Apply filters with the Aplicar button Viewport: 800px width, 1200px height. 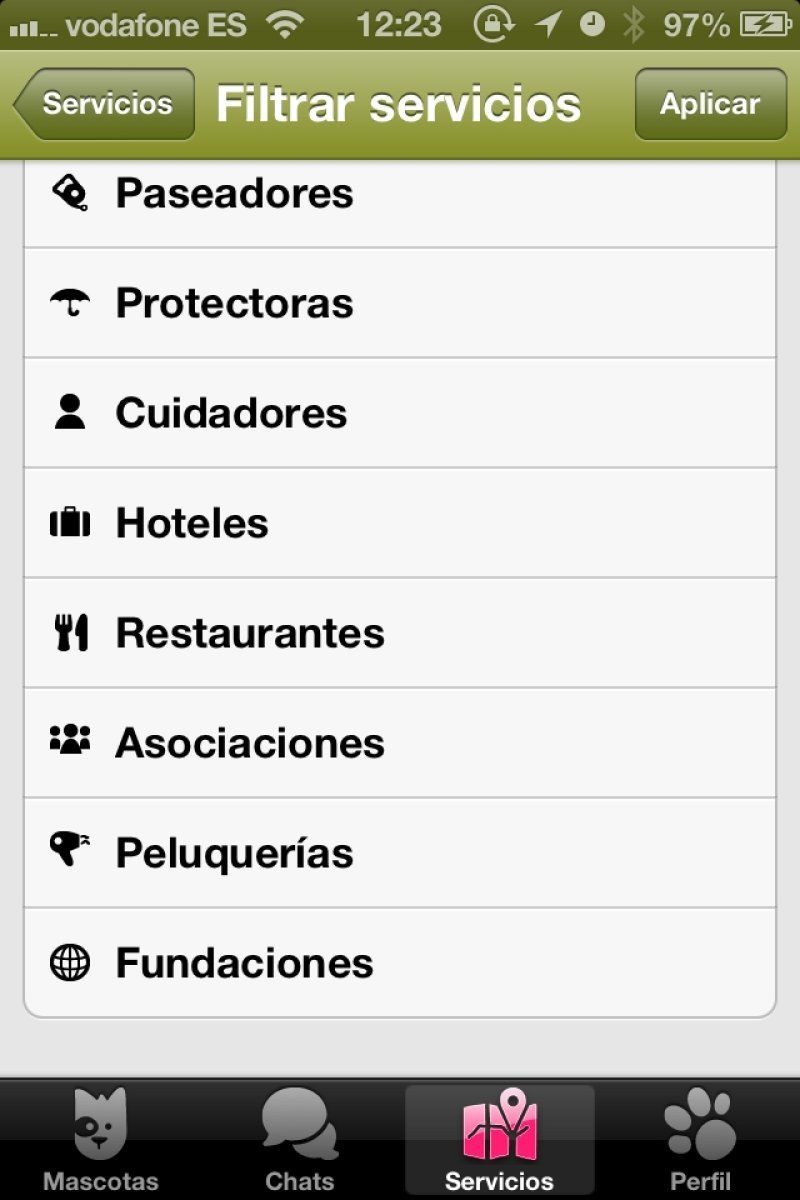710,103
